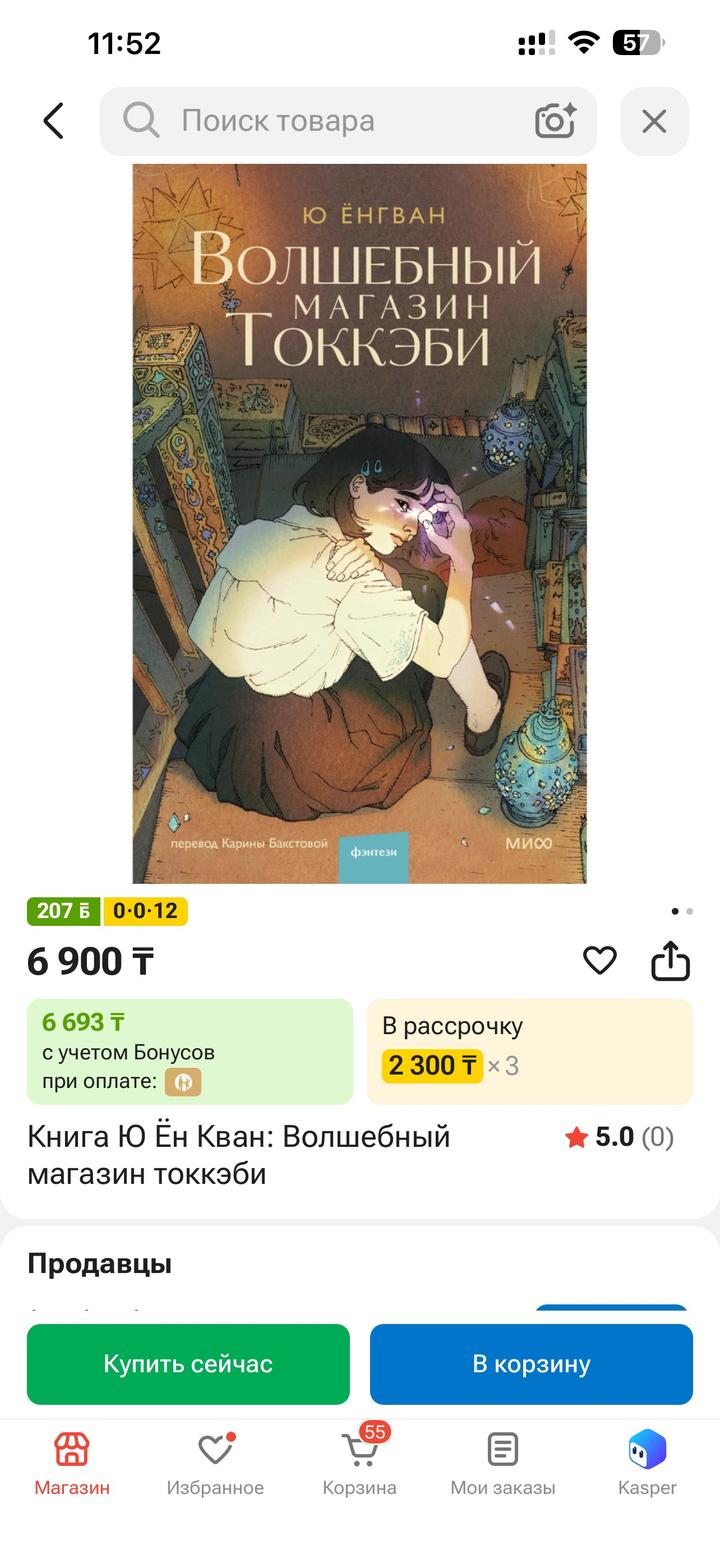Share this product
The width and height of the screenshot is (720, 1558).
pos(671,961)
